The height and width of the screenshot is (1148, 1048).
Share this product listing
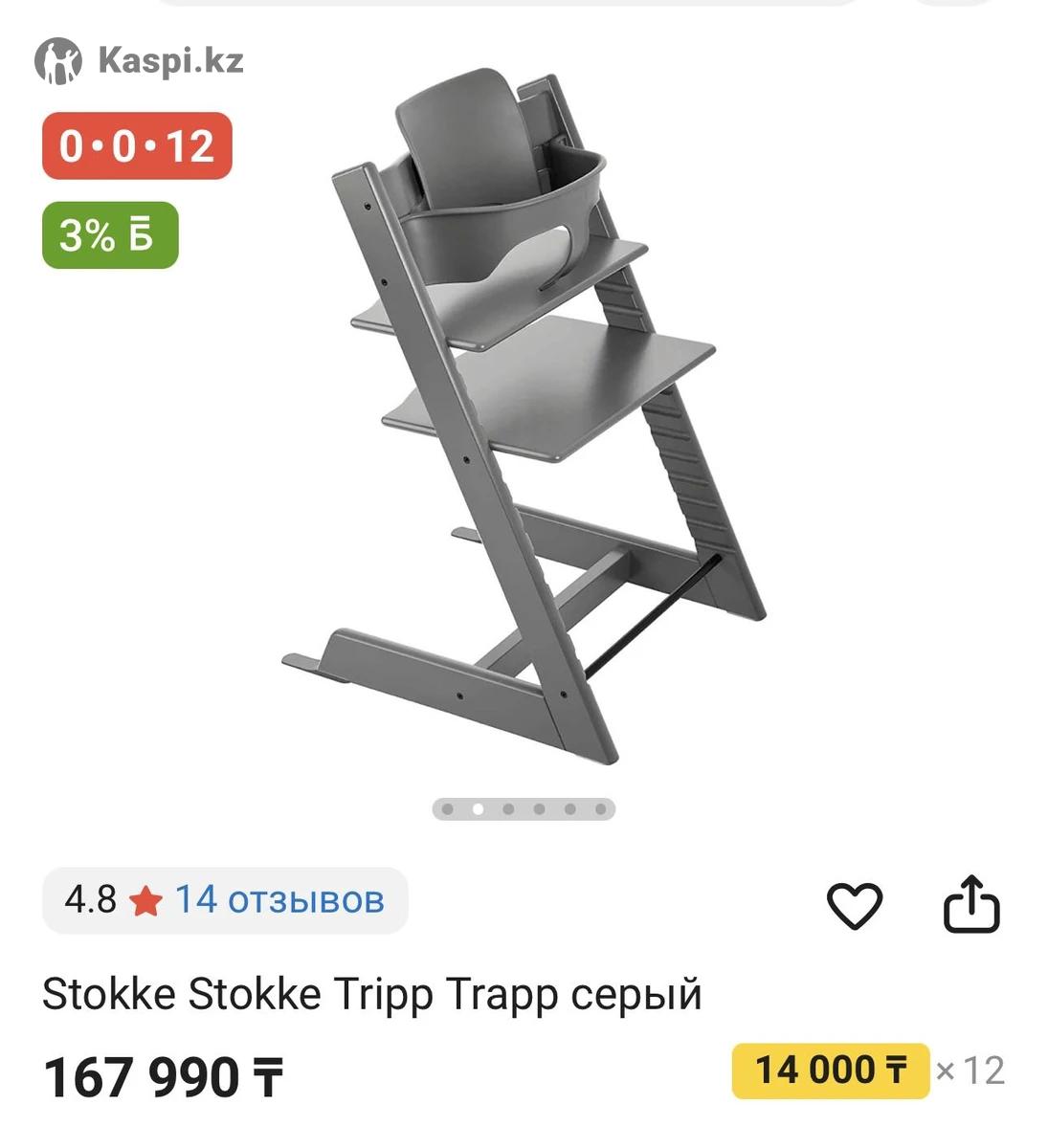coord(971,903)
